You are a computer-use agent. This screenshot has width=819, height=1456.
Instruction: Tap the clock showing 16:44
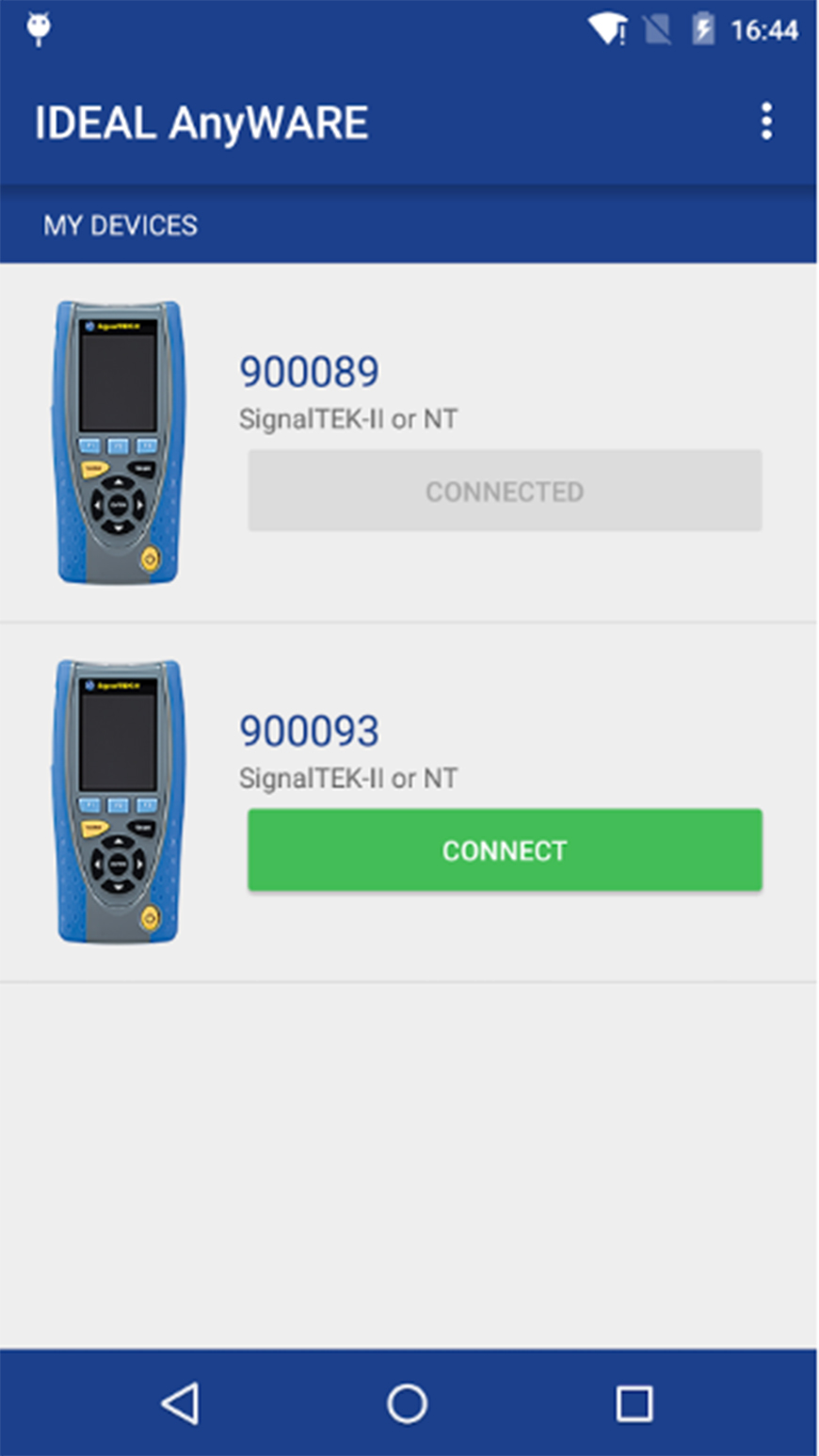coord(764,28)
